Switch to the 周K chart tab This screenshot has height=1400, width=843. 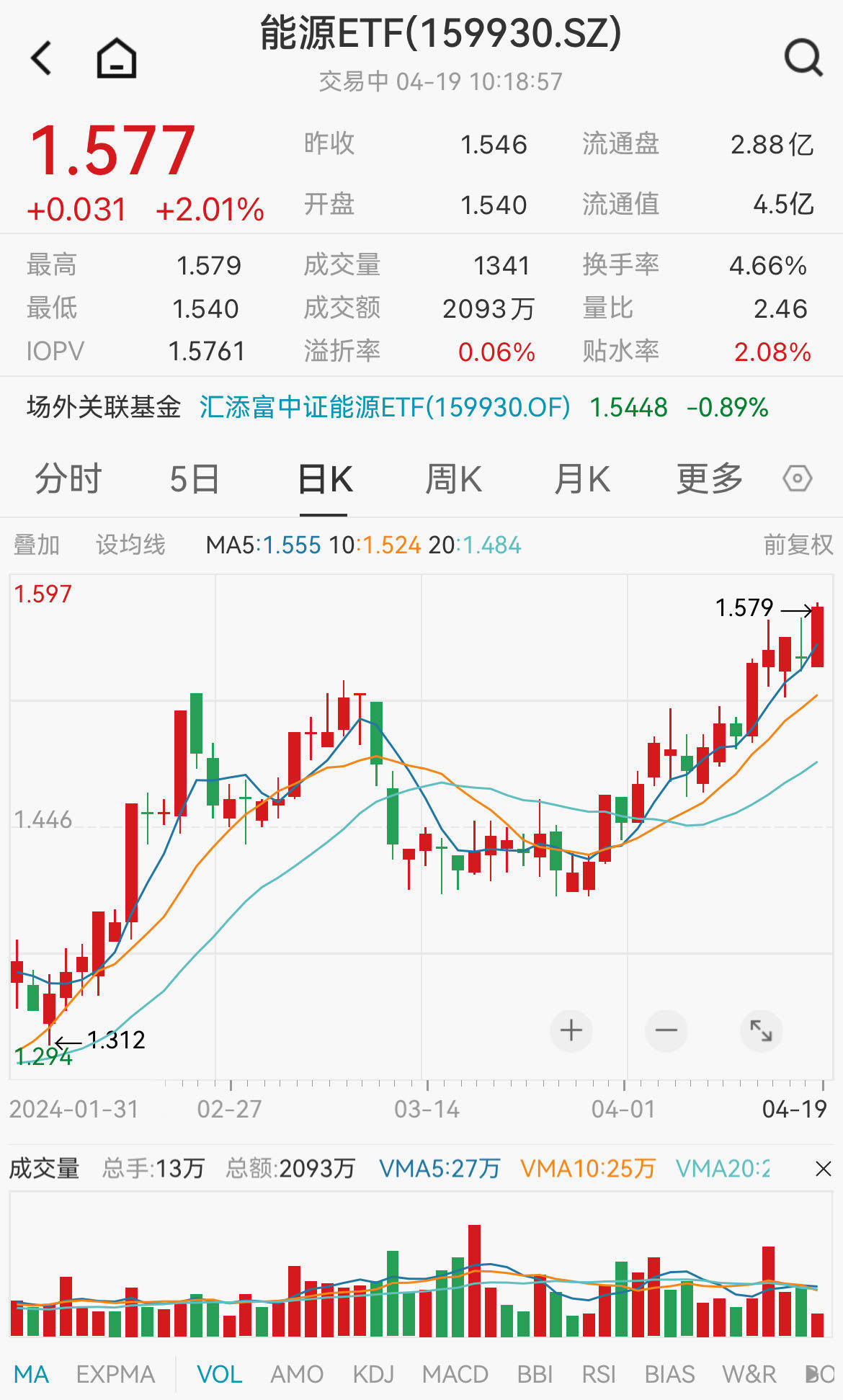(x=453, y=479)
